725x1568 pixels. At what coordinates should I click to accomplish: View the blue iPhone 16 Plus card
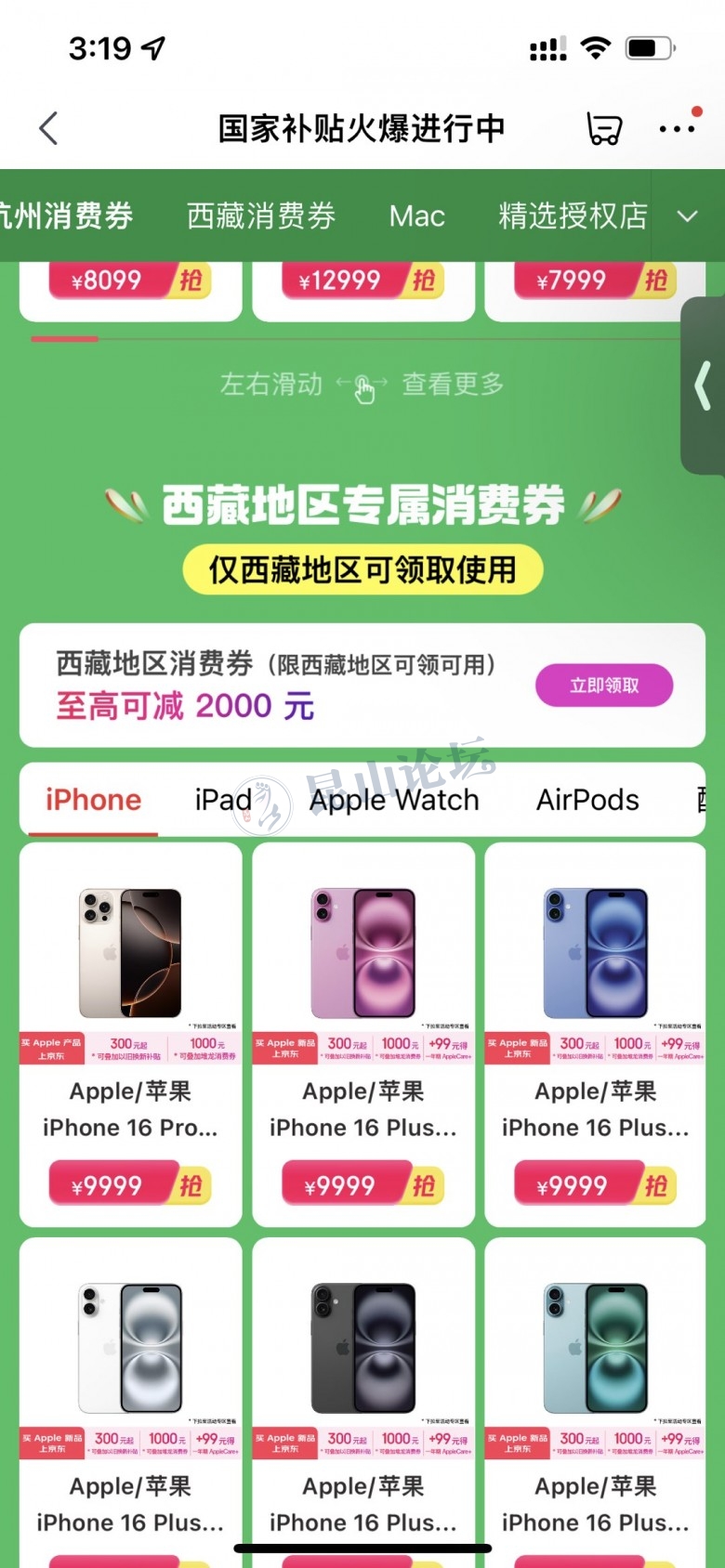pyautogui.click(x=596, y=1031)
